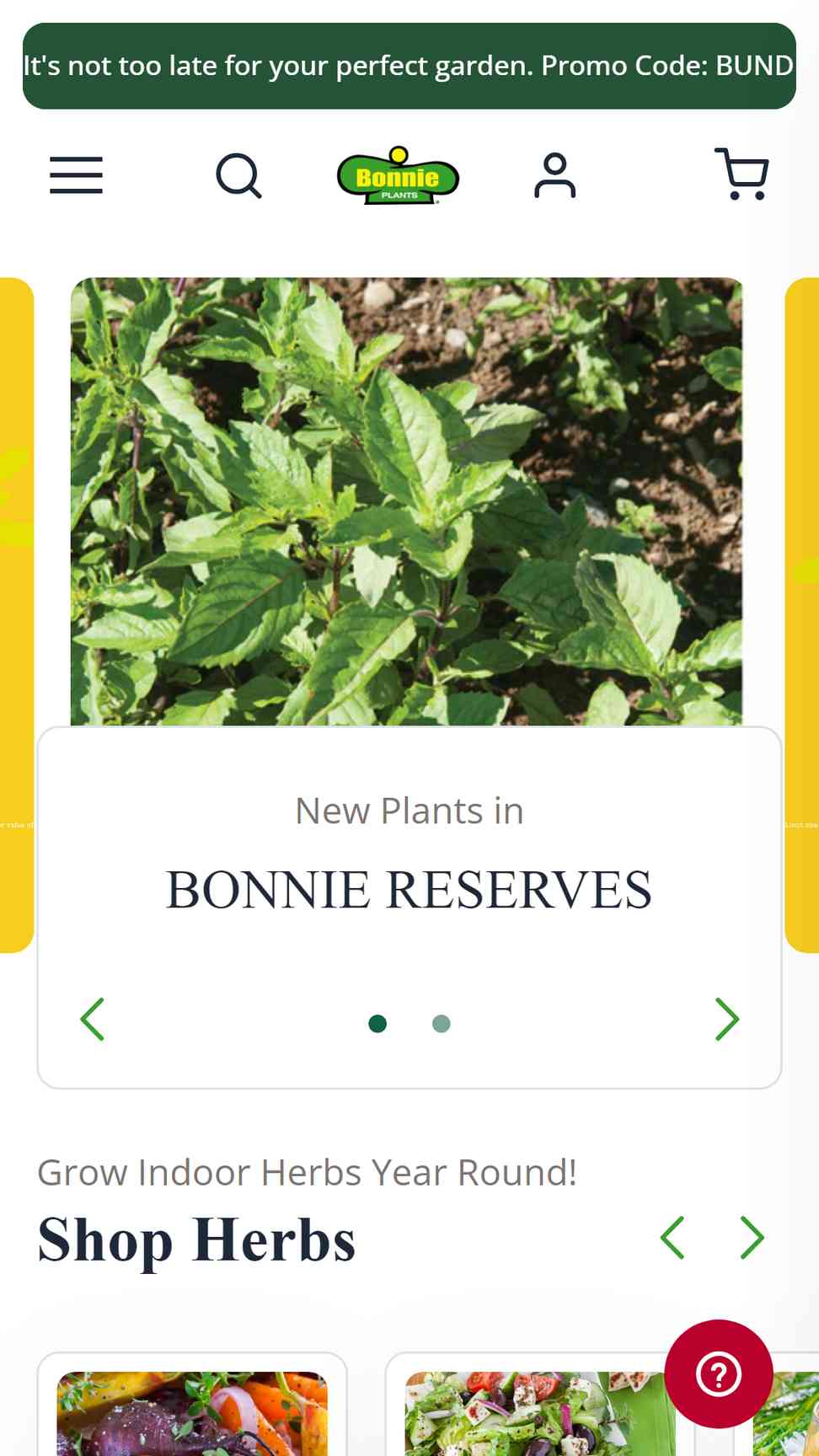Open site search magnifier
Viewport: 819px width, 1456px height.
click(x=238, y=175)
